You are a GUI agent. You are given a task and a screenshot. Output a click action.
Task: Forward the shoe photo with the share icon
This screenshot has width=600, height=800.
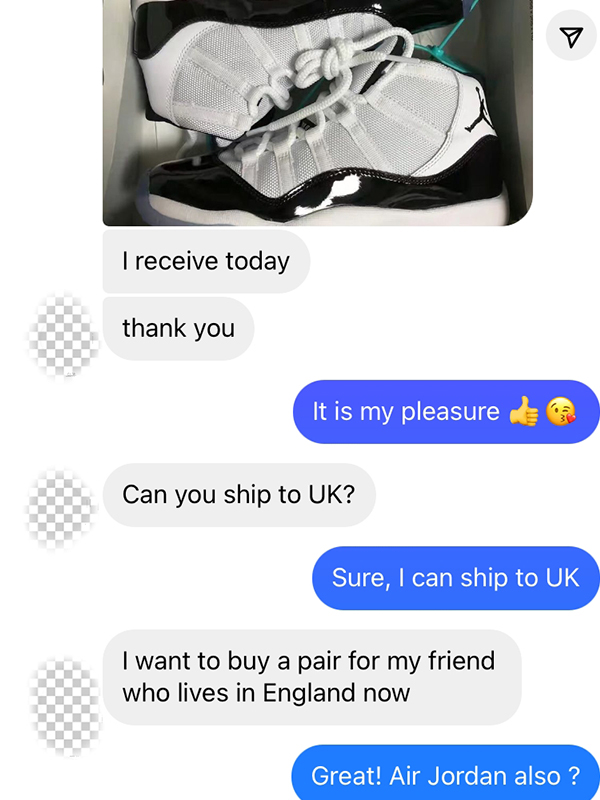571,38
